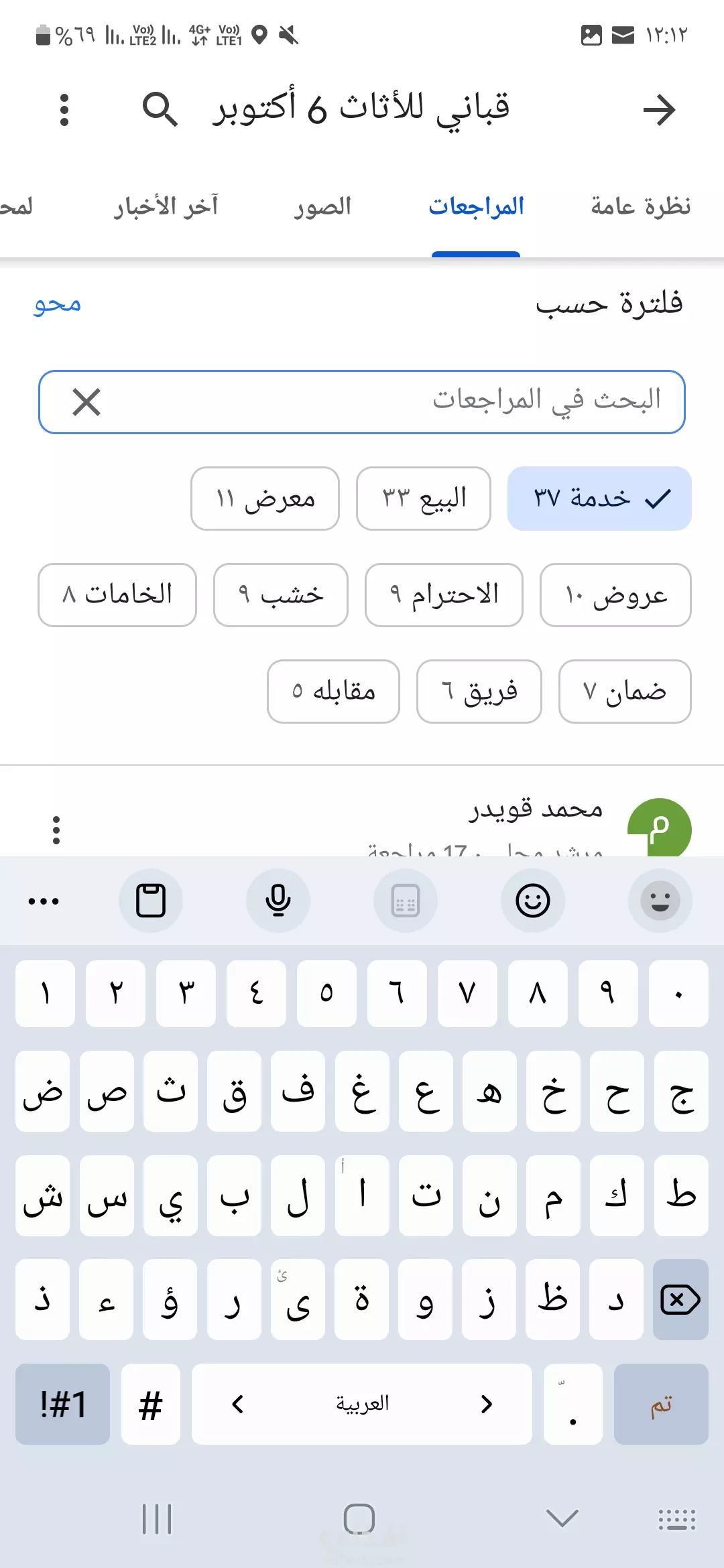Filter by الخامات ٨ chip
Screen dimensions: 724x1568
point(117,595)
